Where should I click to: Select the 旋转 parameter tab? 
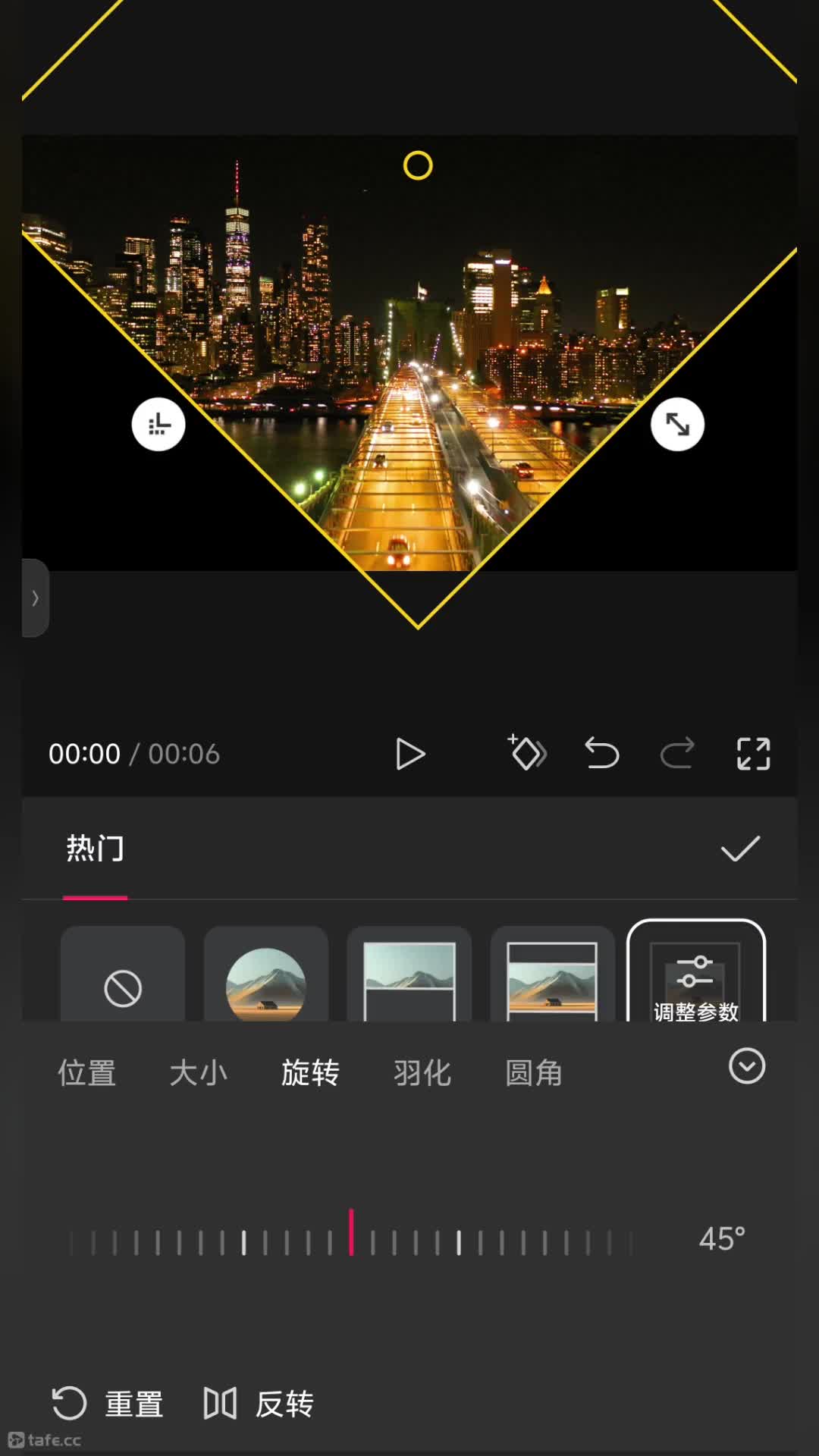pos(310,1072)
